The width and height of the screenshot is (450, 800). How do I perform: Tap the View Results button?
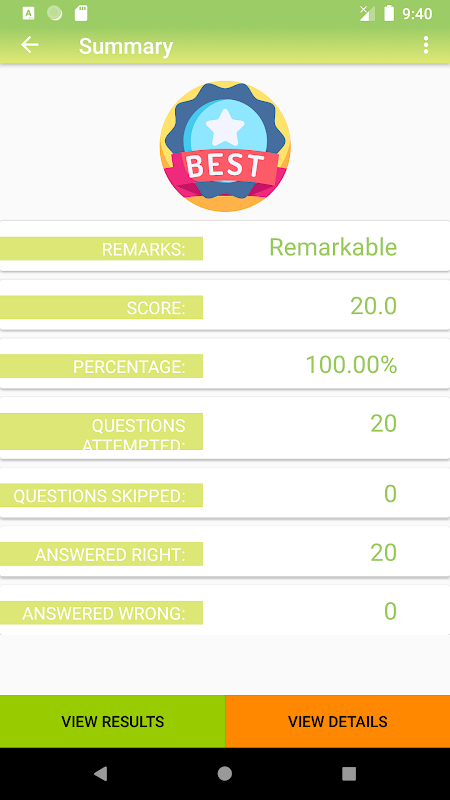[x=112, y=721]
